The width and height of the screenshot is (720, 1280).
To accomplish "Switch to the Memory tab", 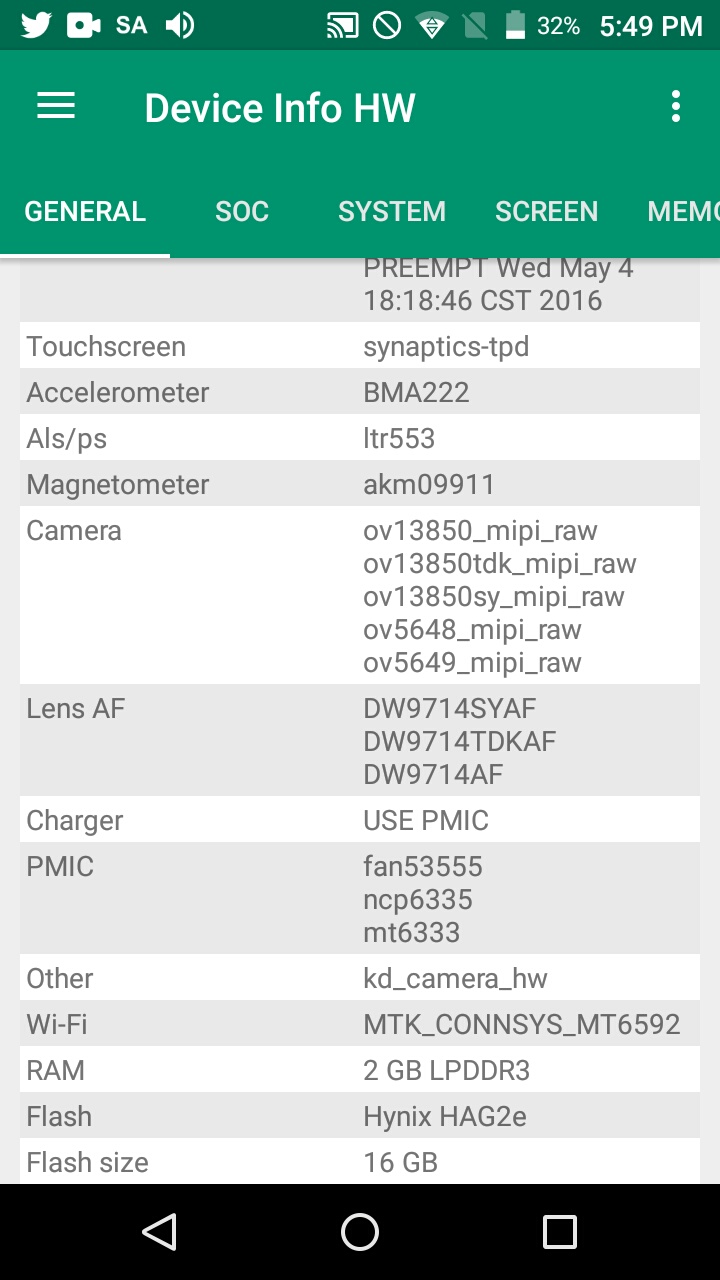I will point(684,212).
